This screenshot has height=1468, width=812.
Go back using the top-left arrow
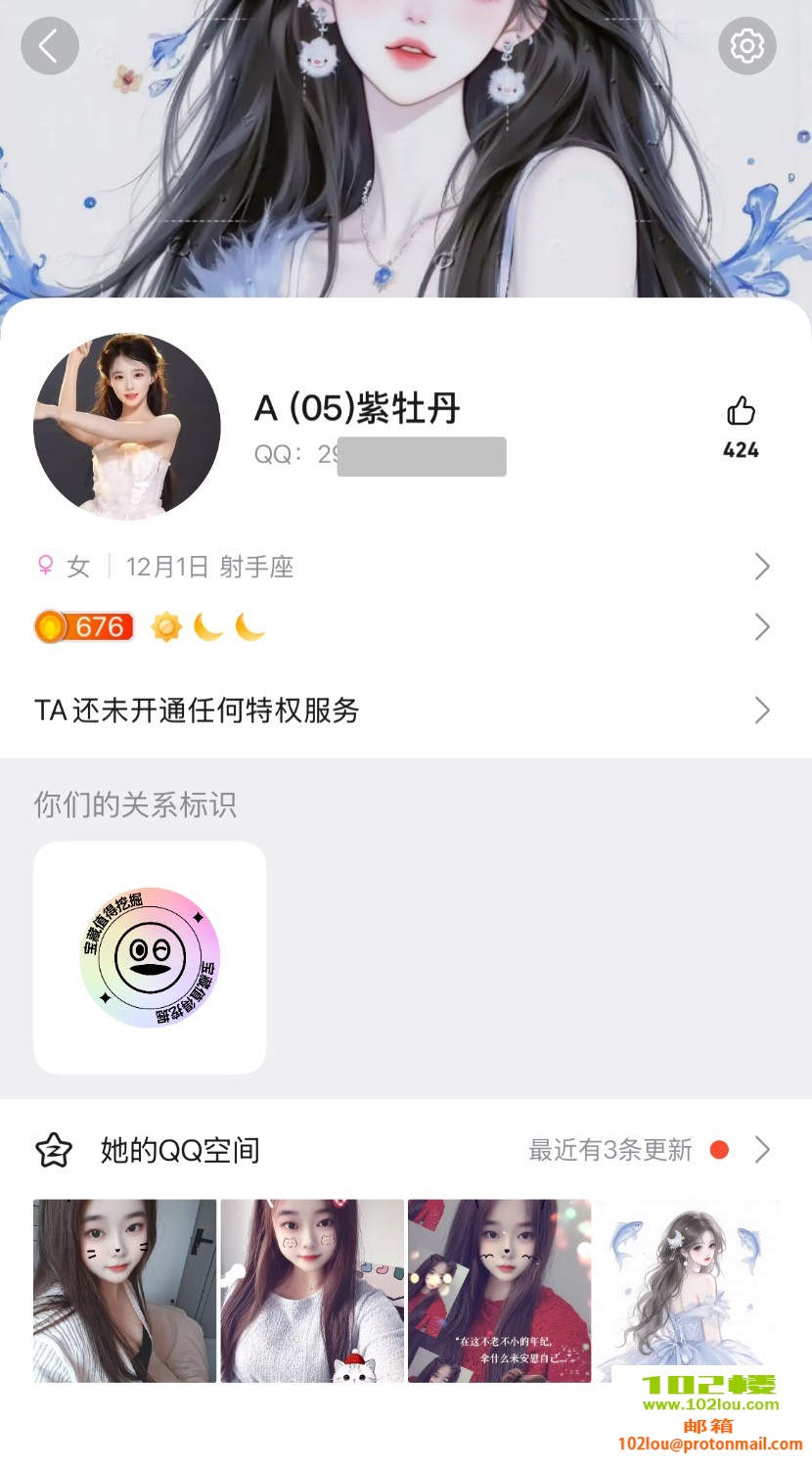coord(49,46)
